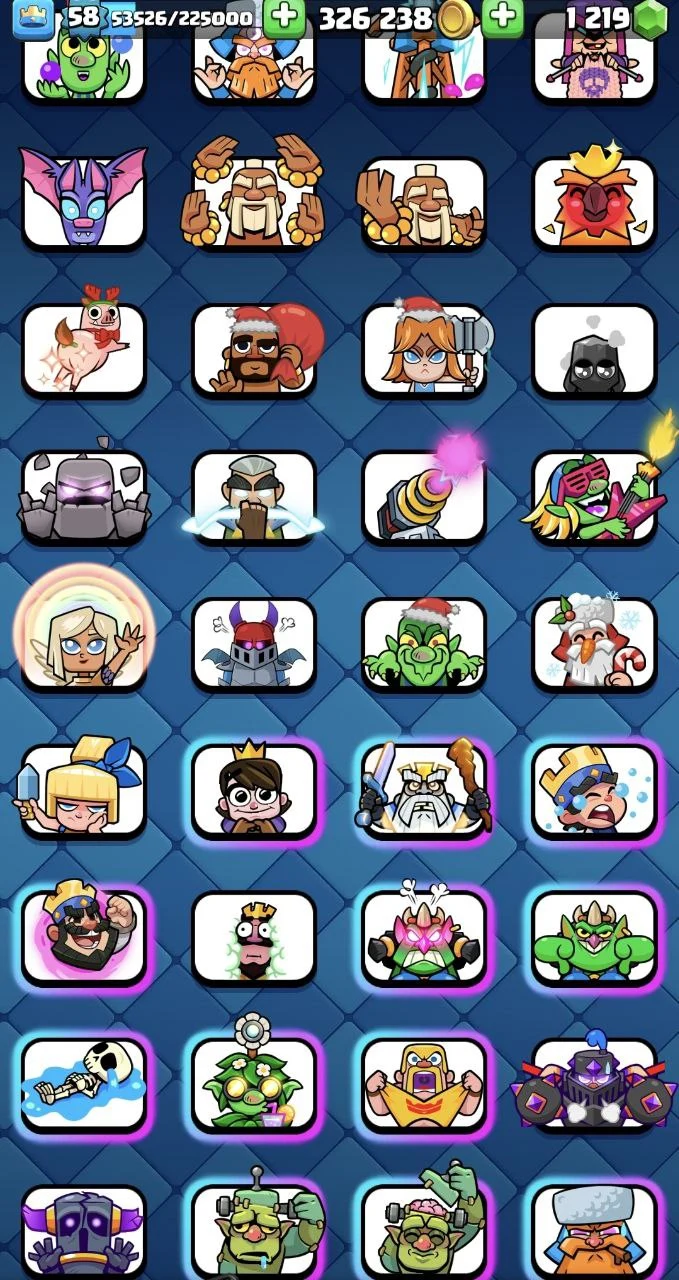Tap the green plus beside the 53526/225000 counter
679x1280 pixels.
pos(285,17)
